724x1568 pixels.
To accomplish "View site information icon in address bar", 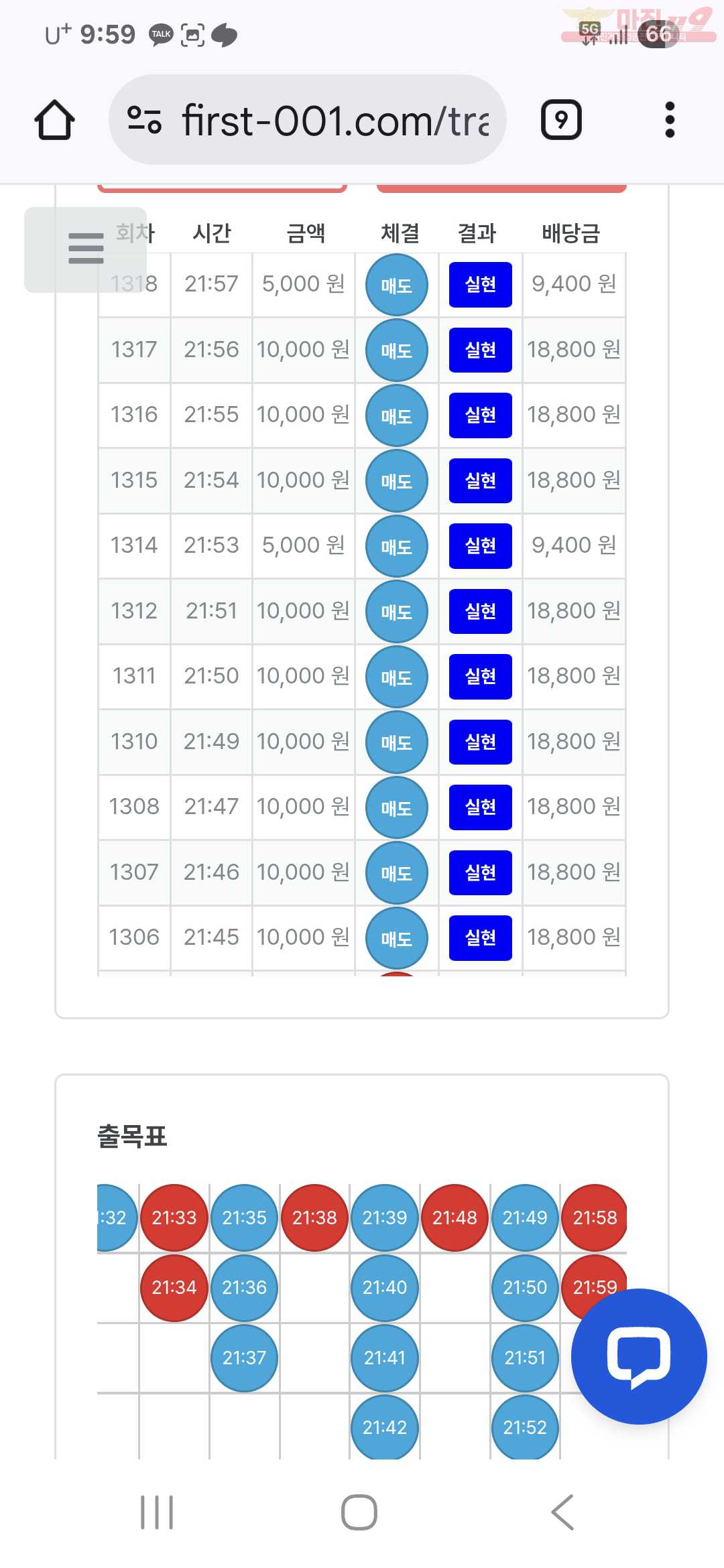I will click(x=145, y=120).
